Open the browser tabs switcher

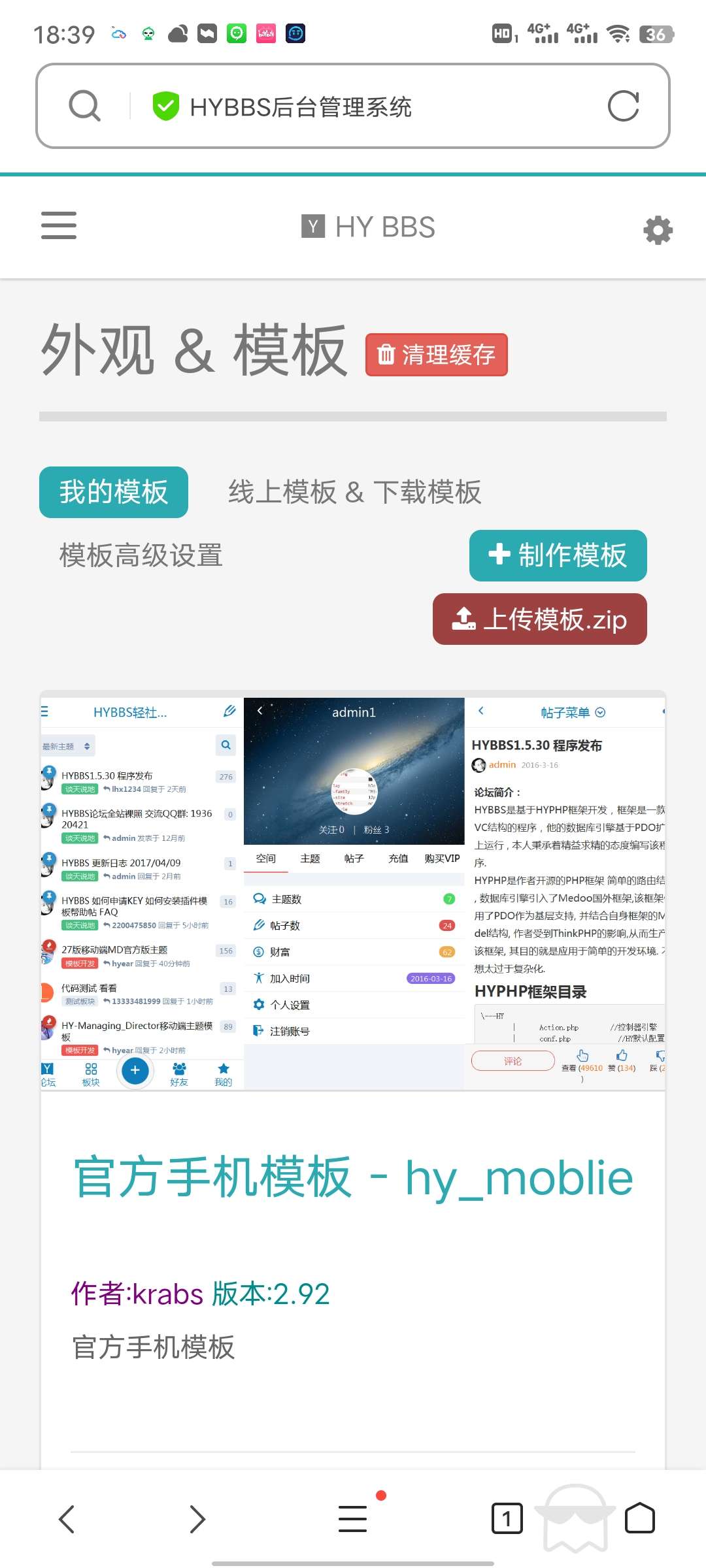coord(507,1518)
